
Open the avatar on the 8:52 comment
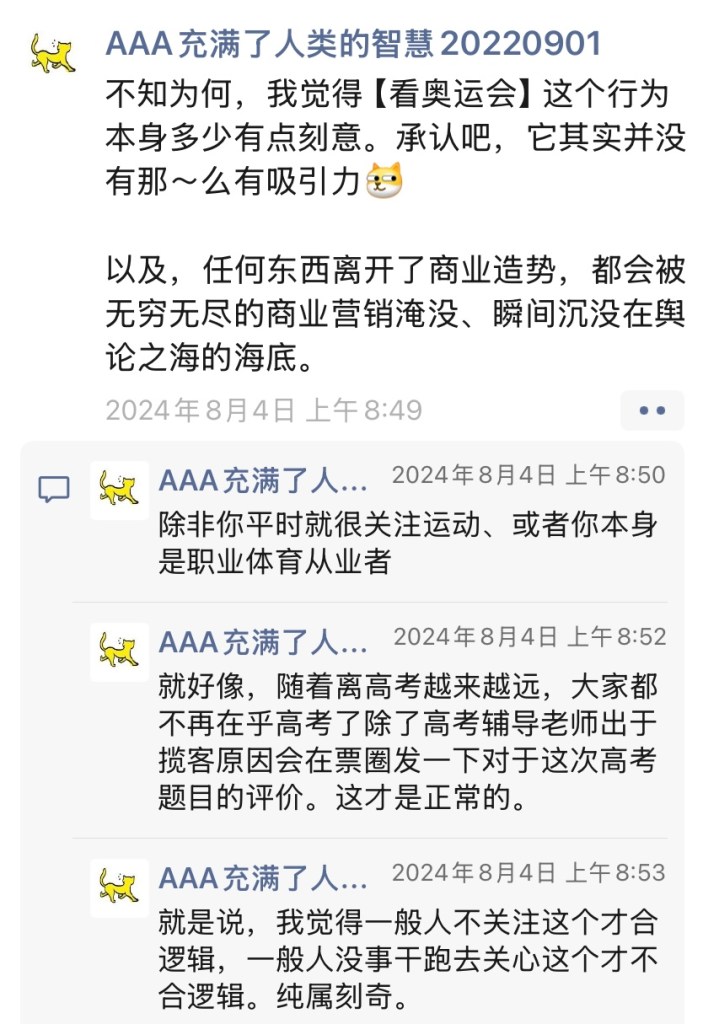point(119,651)
